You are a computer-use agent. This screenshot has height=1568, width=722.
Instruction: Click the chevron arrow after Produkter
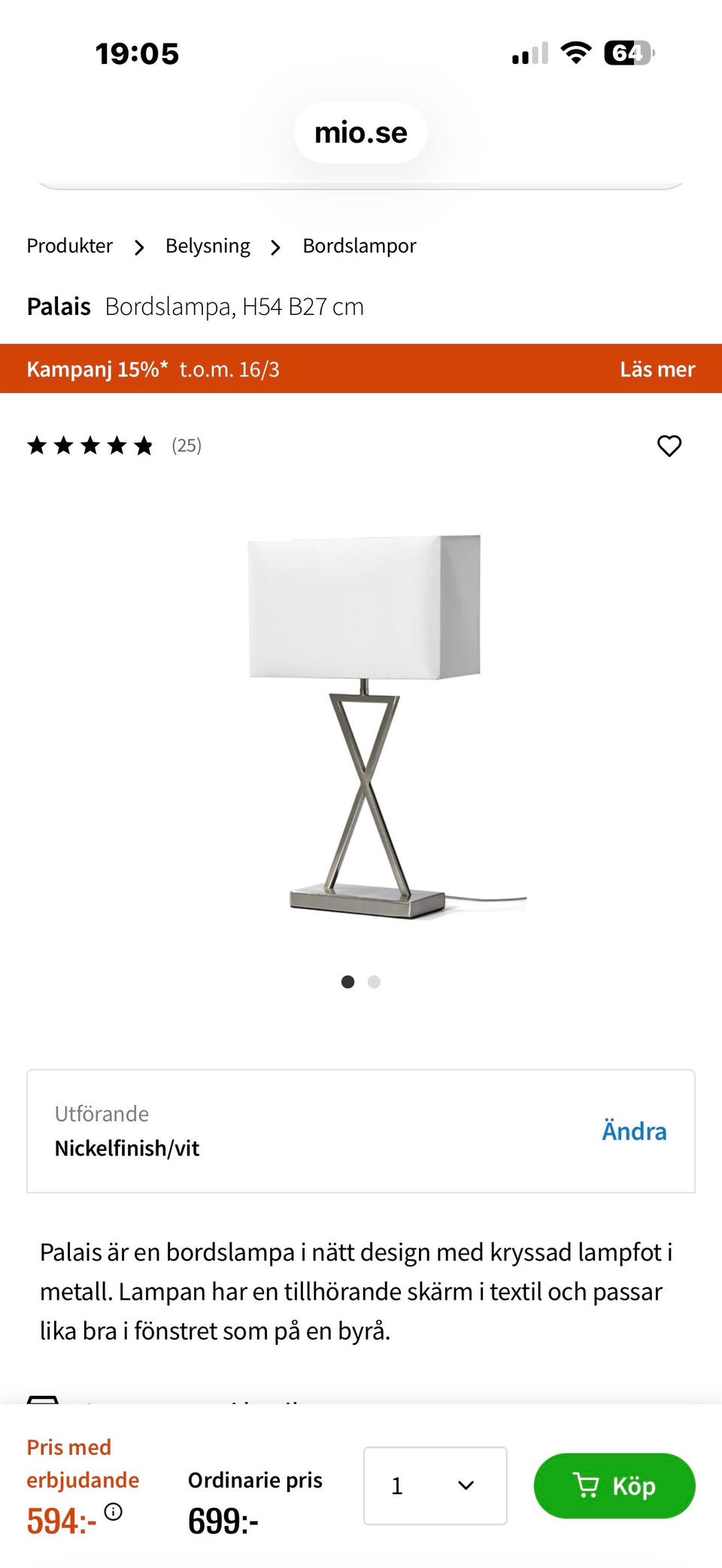coord(139,247)
